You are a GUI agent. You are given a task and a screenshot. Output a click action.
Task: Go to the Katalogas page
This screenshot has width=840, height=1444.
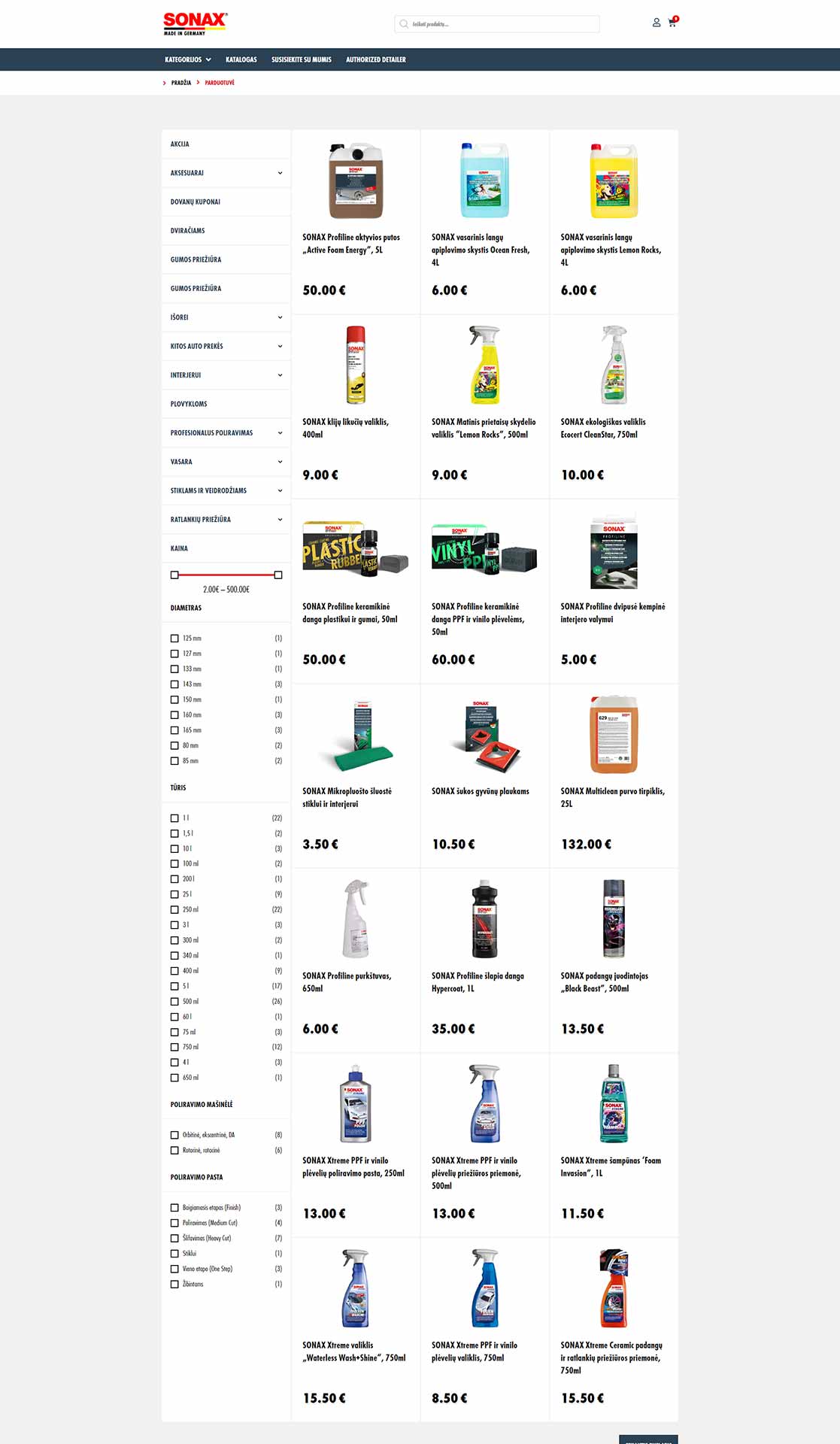(241, 59)
